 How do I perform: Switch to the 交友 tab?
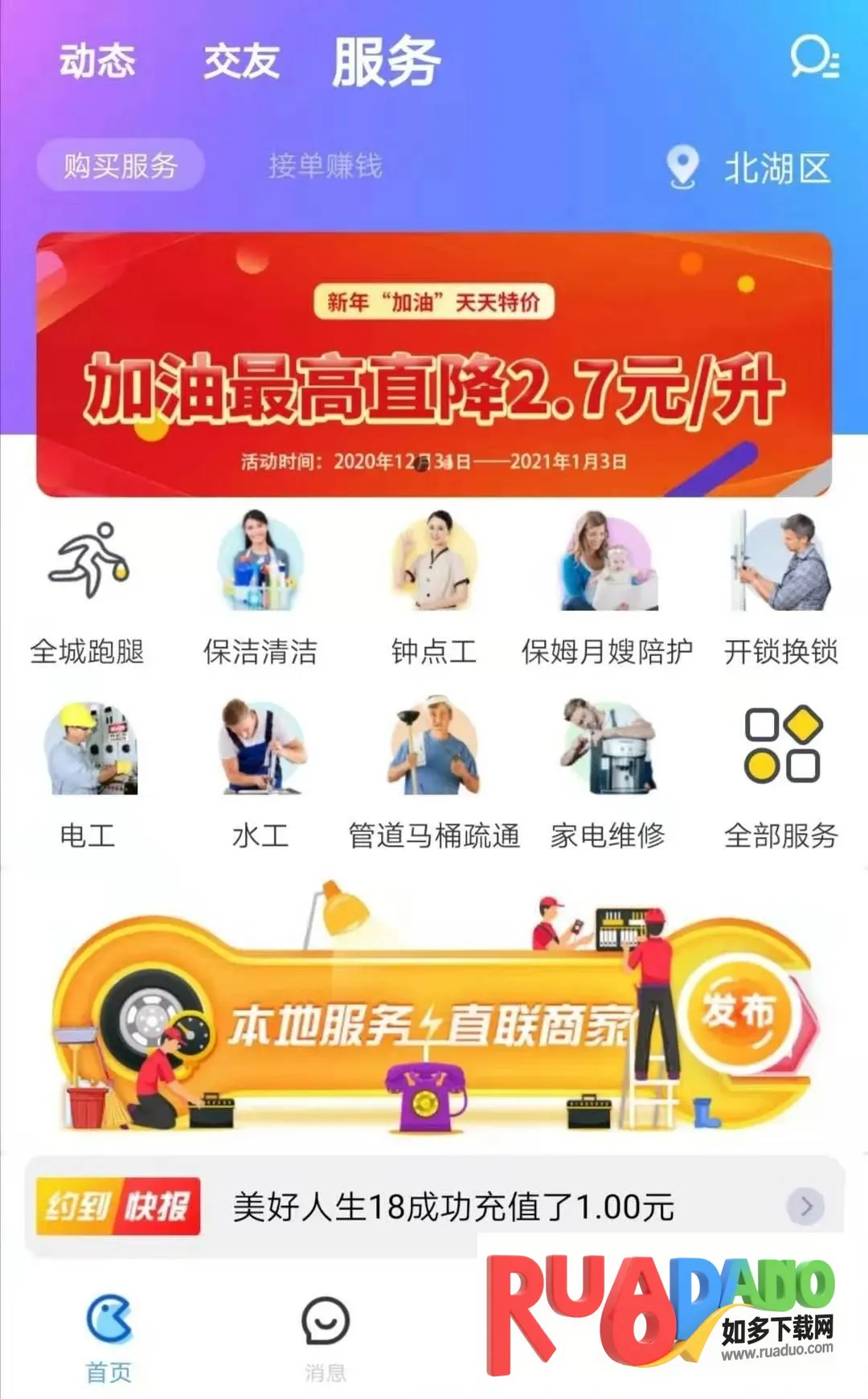coord(241,62)
